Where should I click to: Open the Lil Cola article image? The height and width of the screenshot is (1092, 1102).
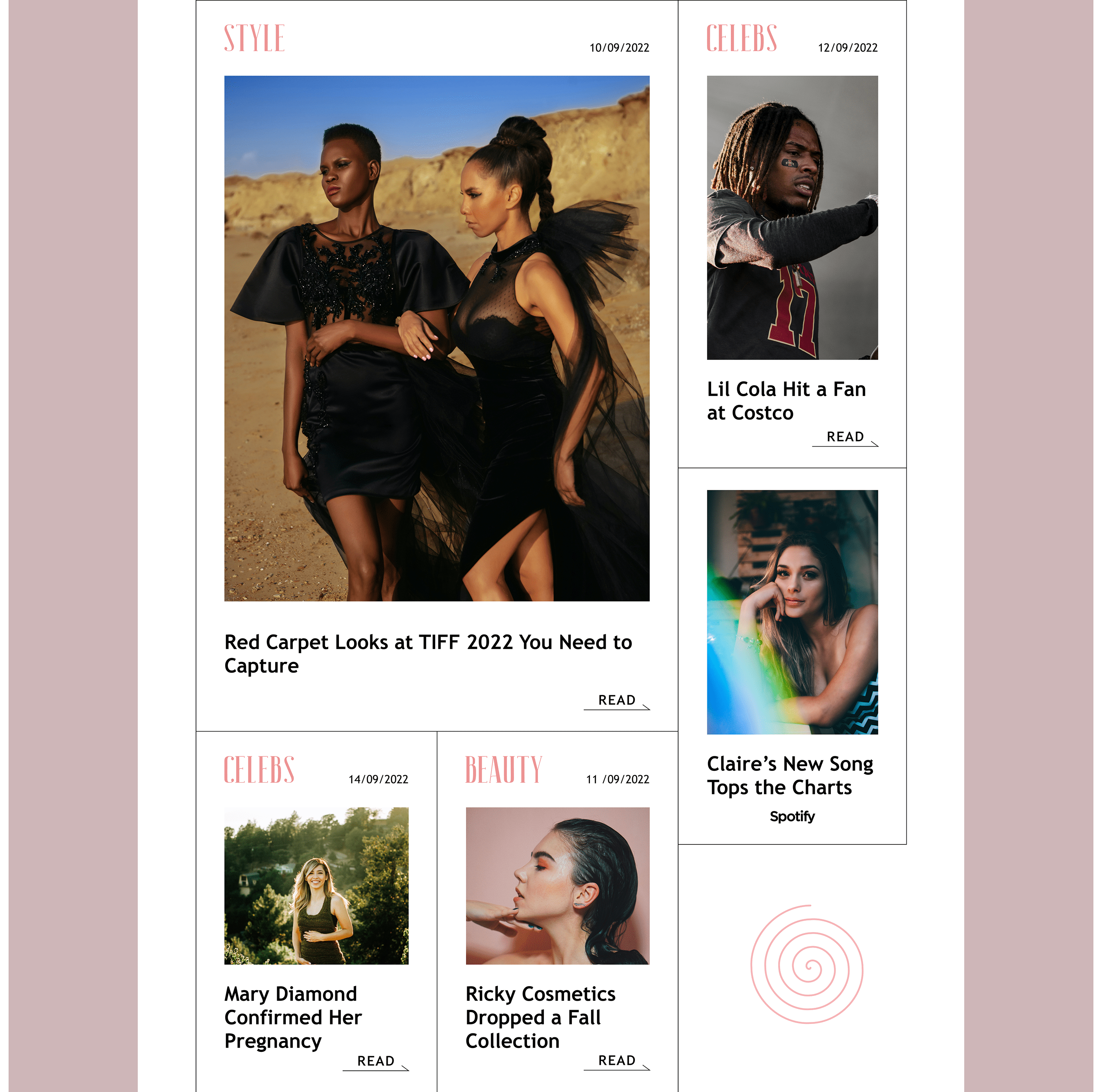click(x=793, y=218)
